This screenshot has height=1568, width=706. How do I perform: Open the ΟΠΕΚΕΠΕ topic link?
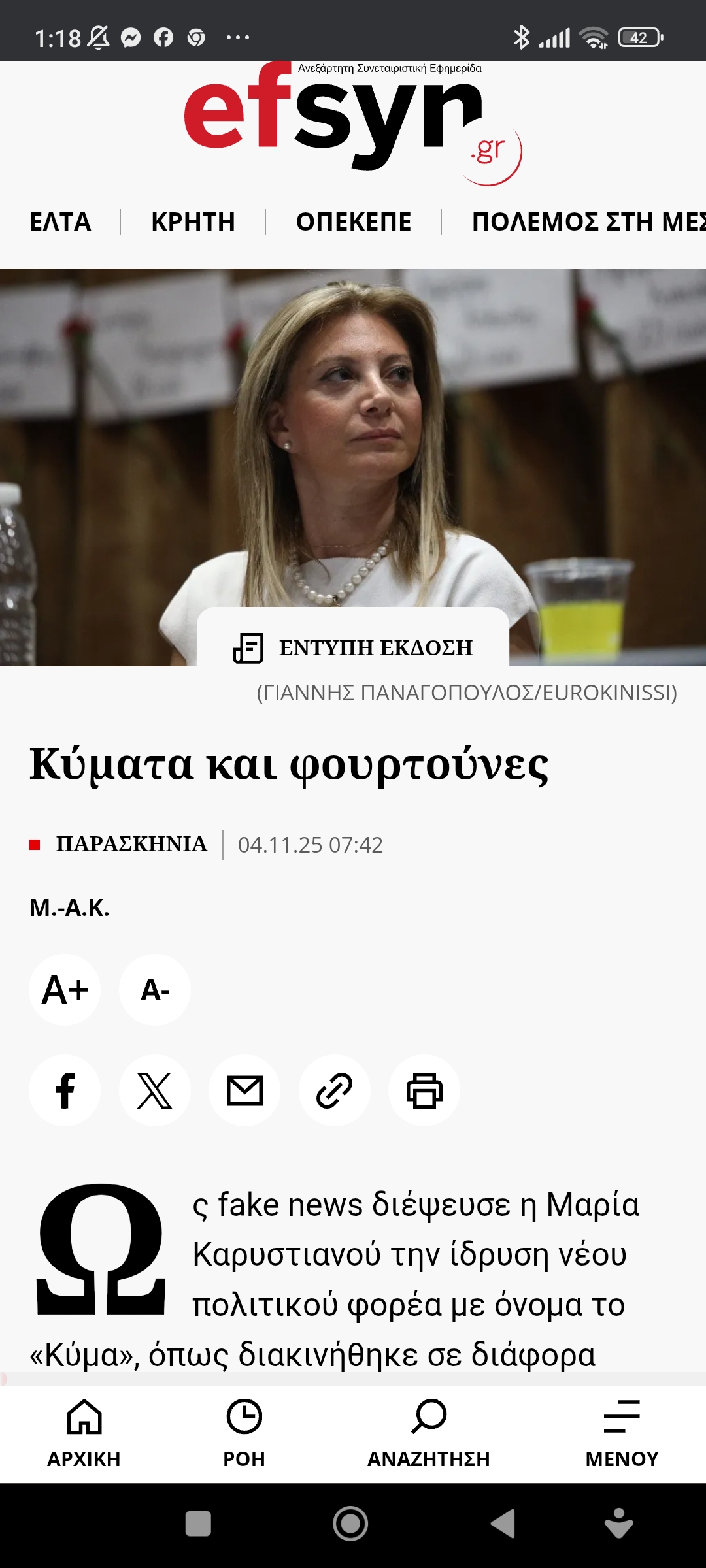pyautogui.click(x=354, y=221)
